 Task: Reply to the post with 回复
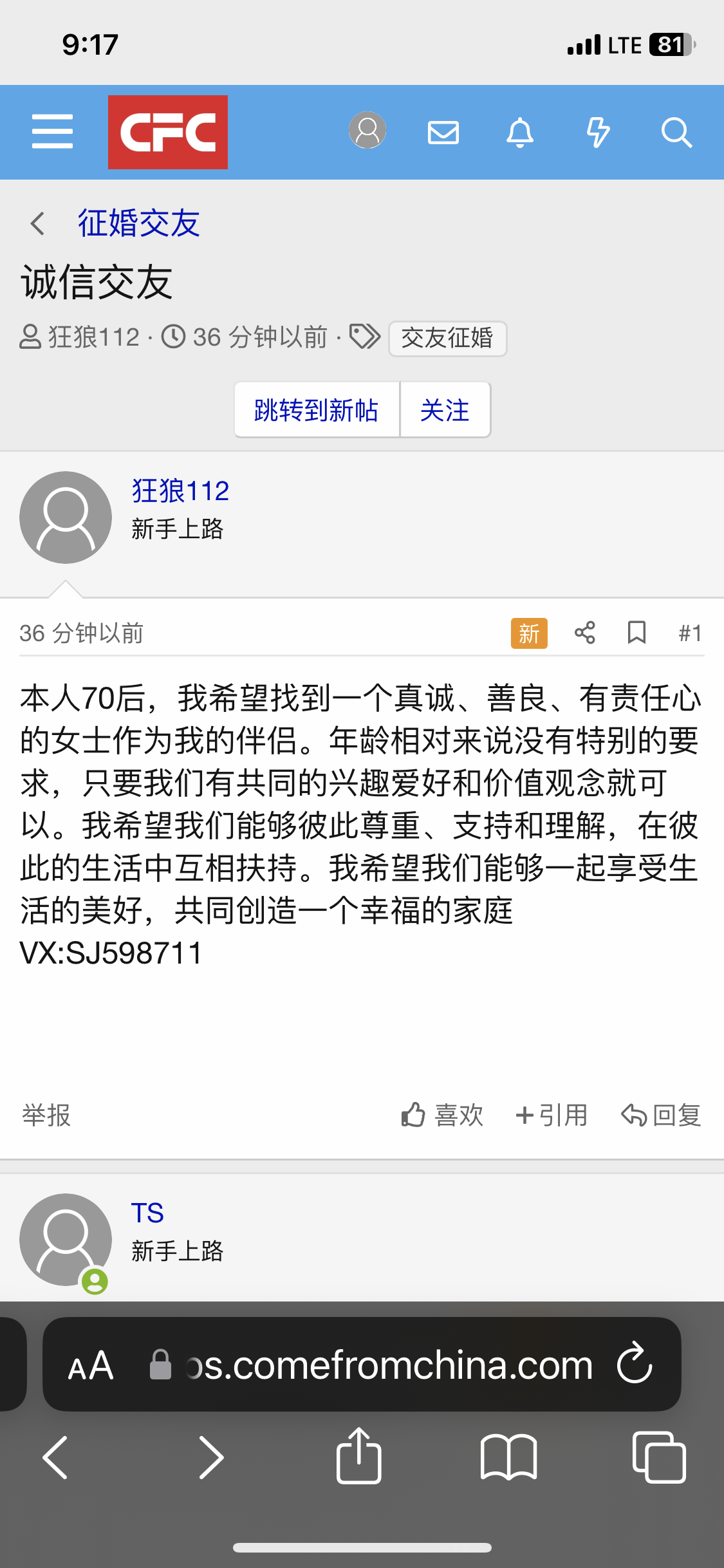point(661,1115)
